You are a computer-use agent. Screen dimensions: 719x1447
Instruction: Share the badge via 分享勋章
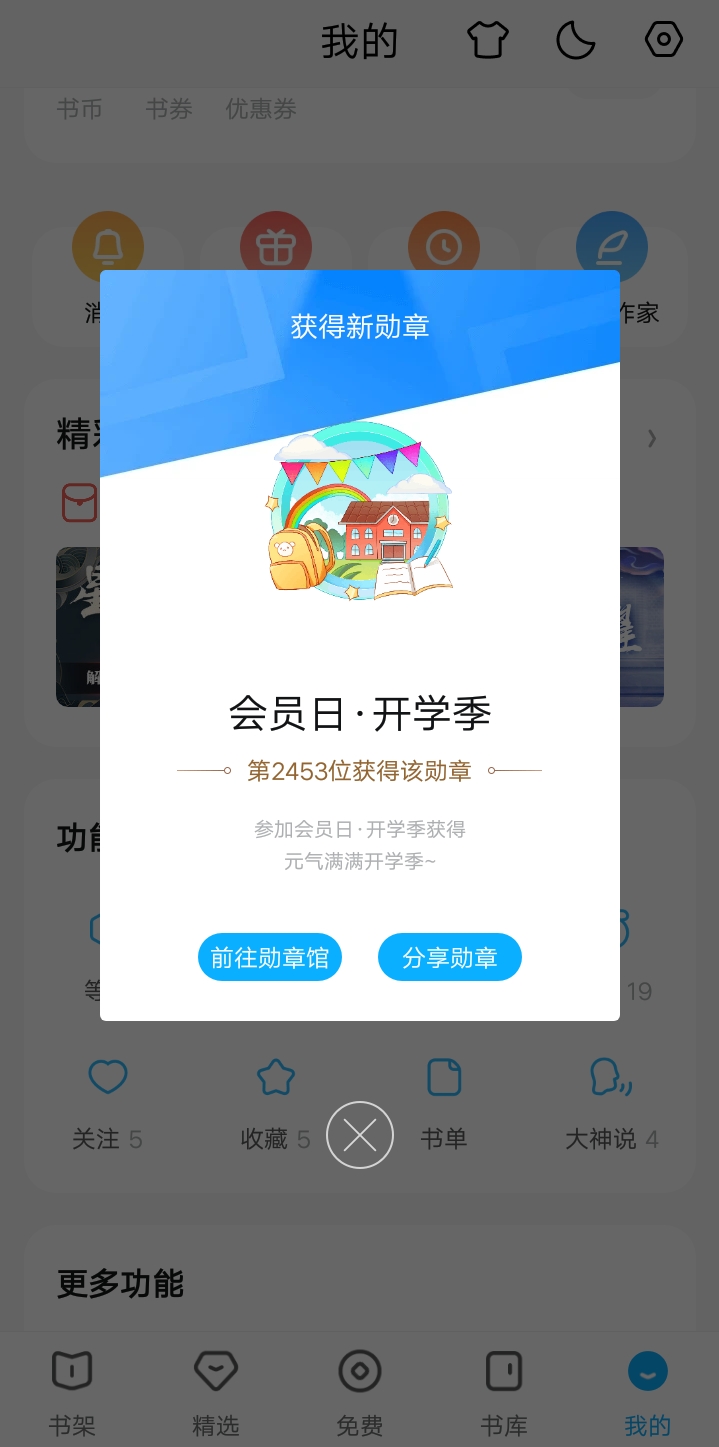[450, 958]
